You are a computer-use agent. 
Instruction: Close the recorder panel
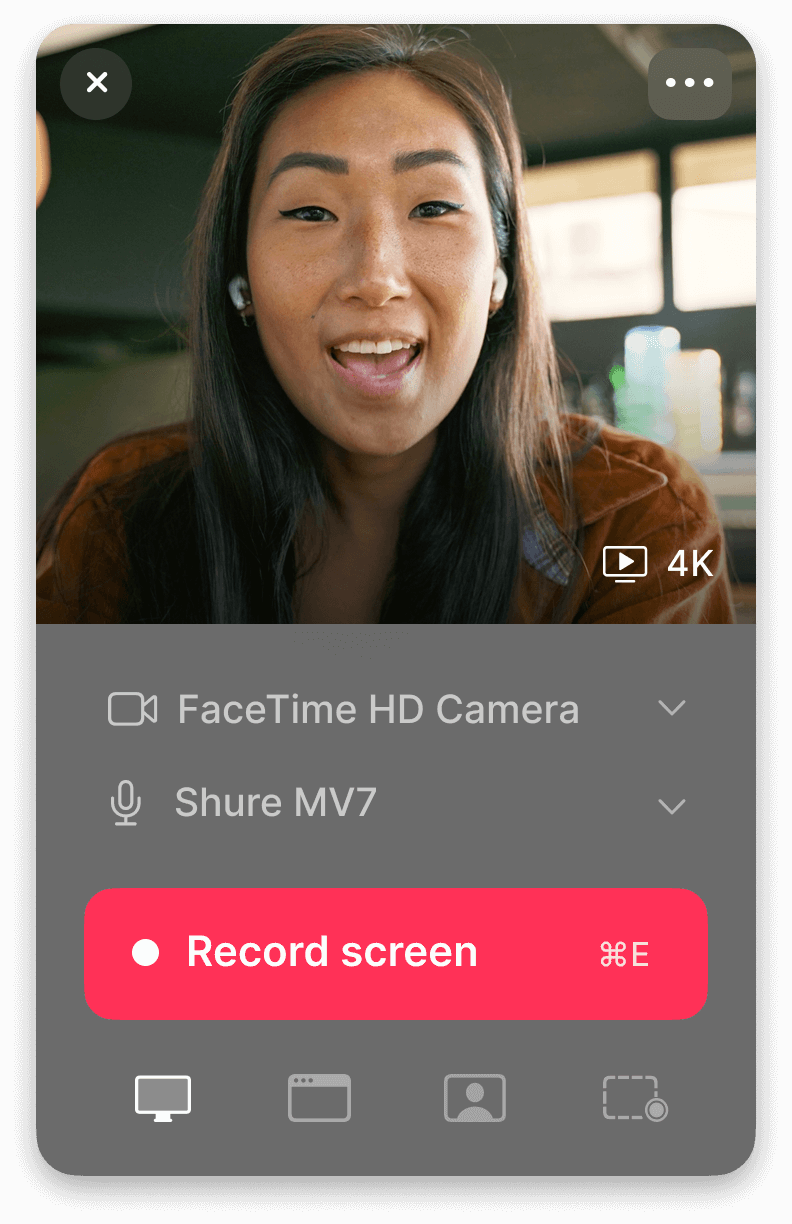[x=96, y=83]
